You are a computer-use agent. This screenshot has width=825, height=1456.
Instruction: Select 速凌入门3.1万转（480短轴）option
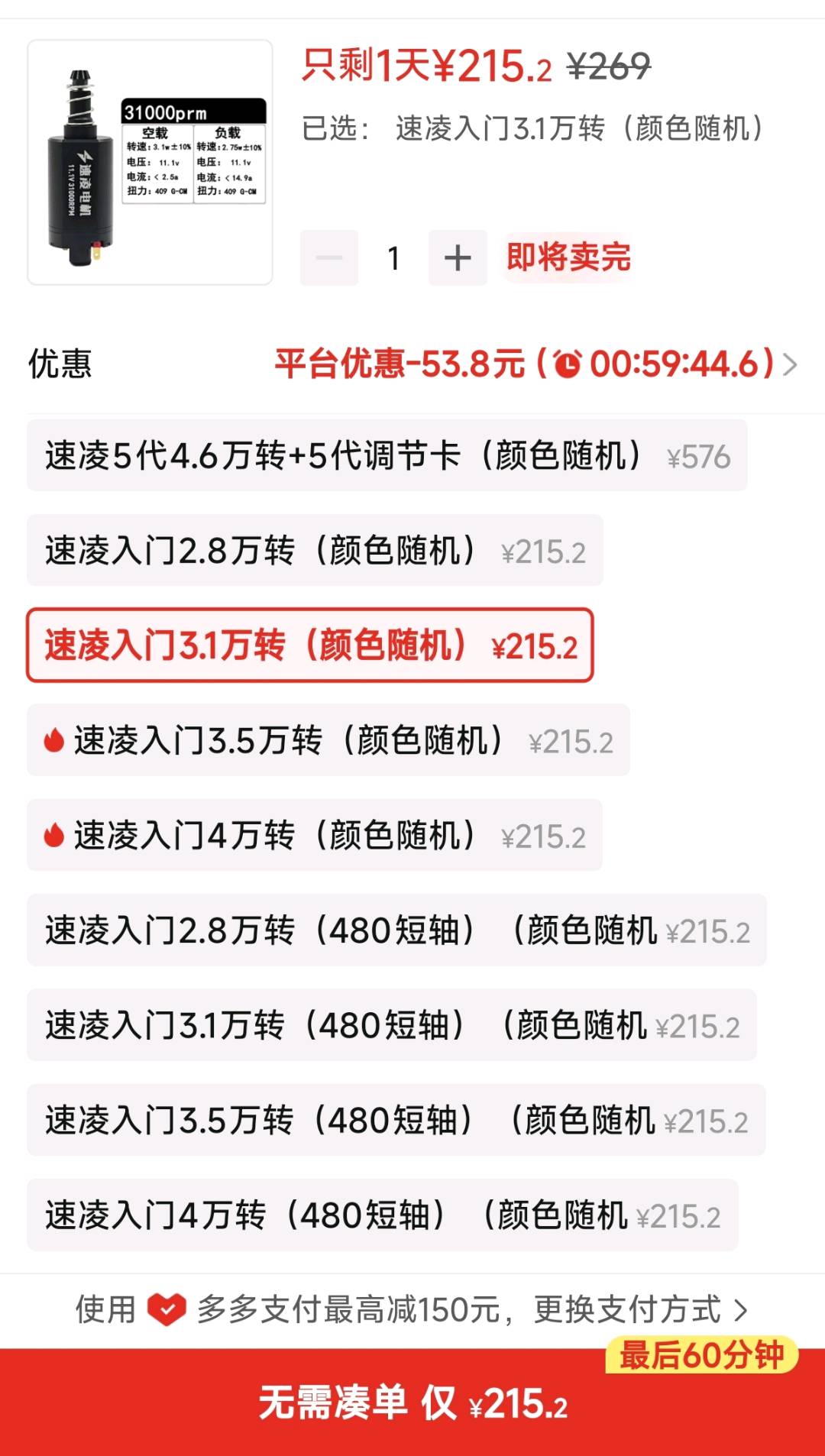pyautogui.click(x=391, y=1025)
